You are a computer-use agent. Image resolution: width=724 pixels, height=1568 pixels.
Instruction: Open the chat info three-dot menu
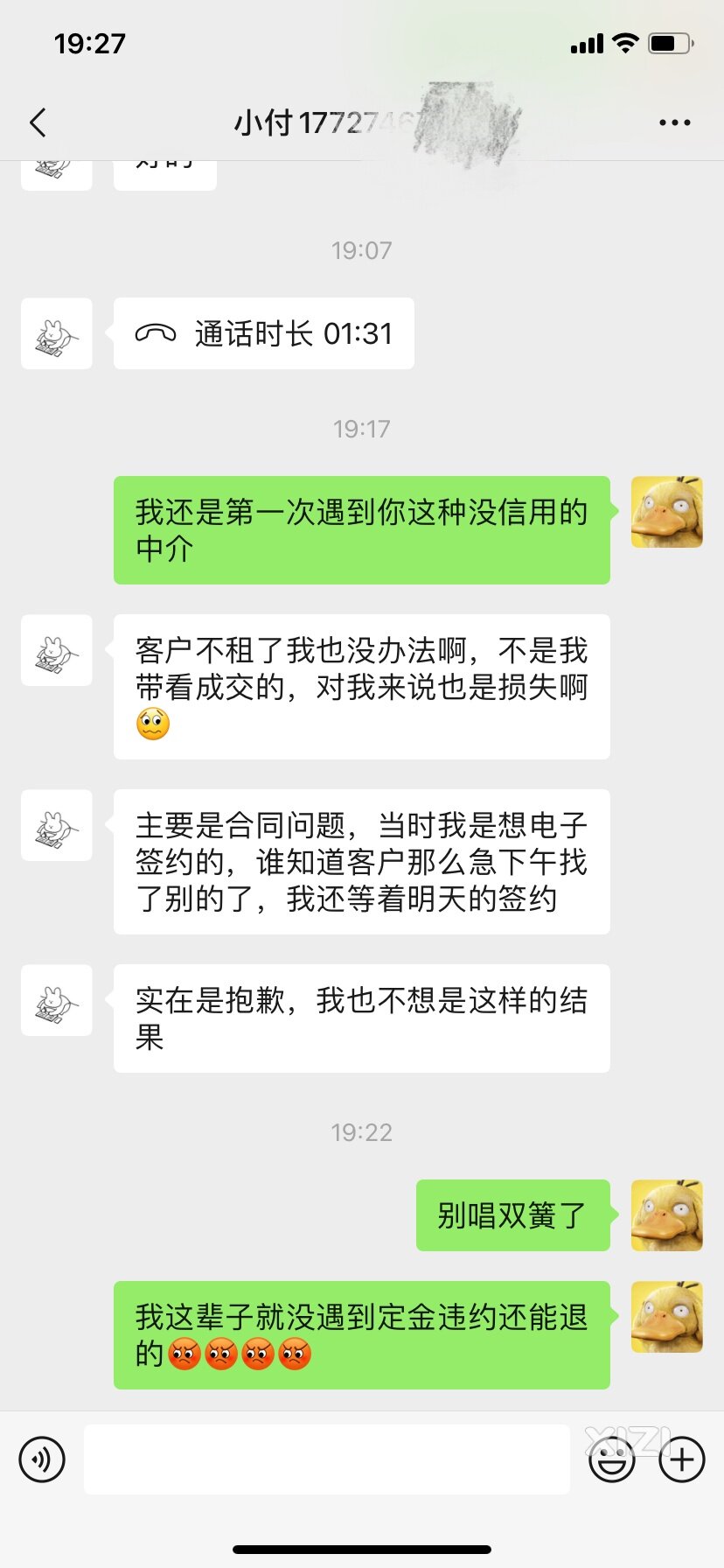coord(674,123)
